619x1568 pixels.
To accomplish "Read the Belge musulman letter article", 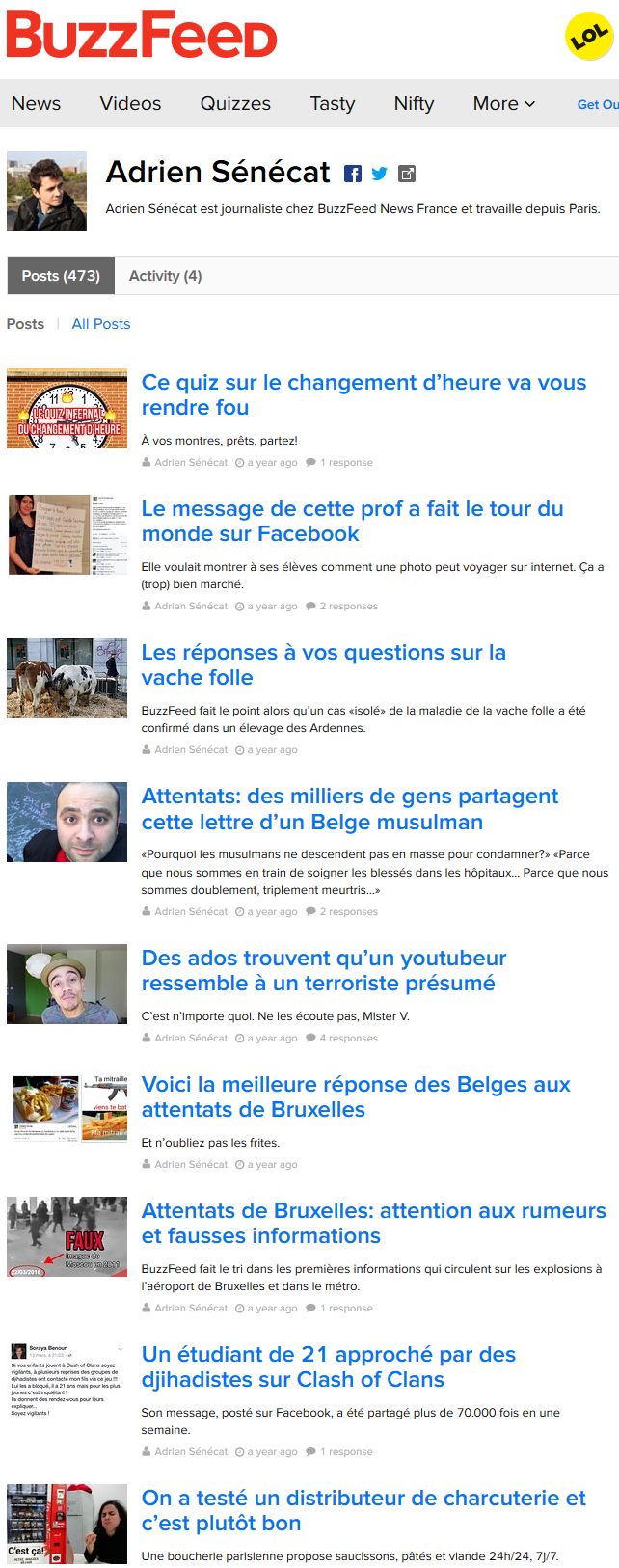I will coord(349,809).
